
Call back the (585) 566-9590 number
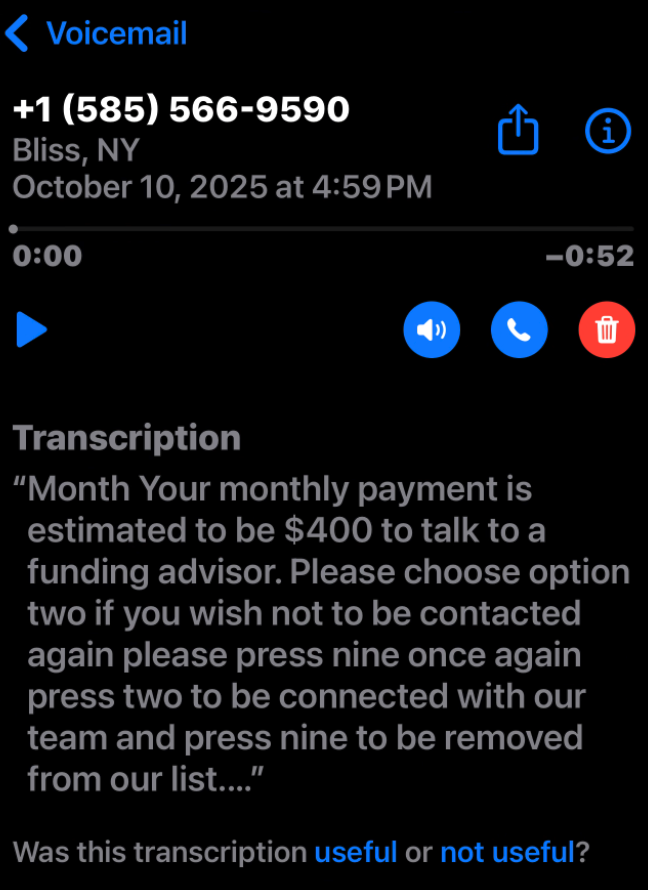point(519,329)
